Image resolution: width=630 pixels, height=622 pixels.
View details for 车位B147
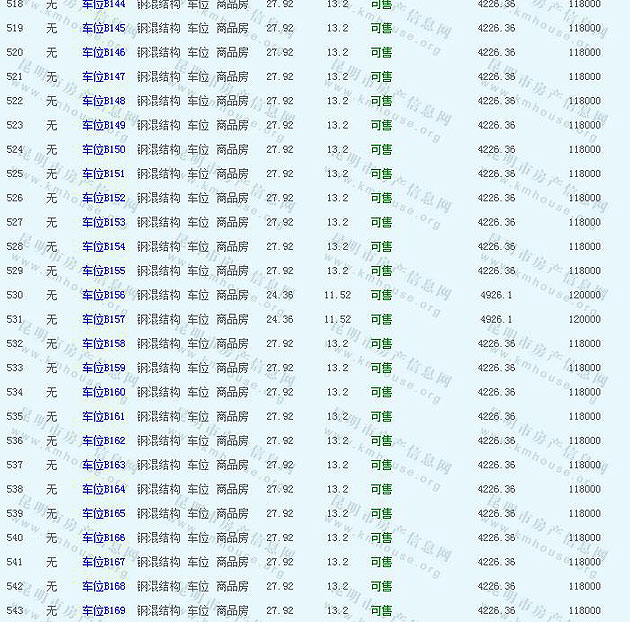[104, 77]
